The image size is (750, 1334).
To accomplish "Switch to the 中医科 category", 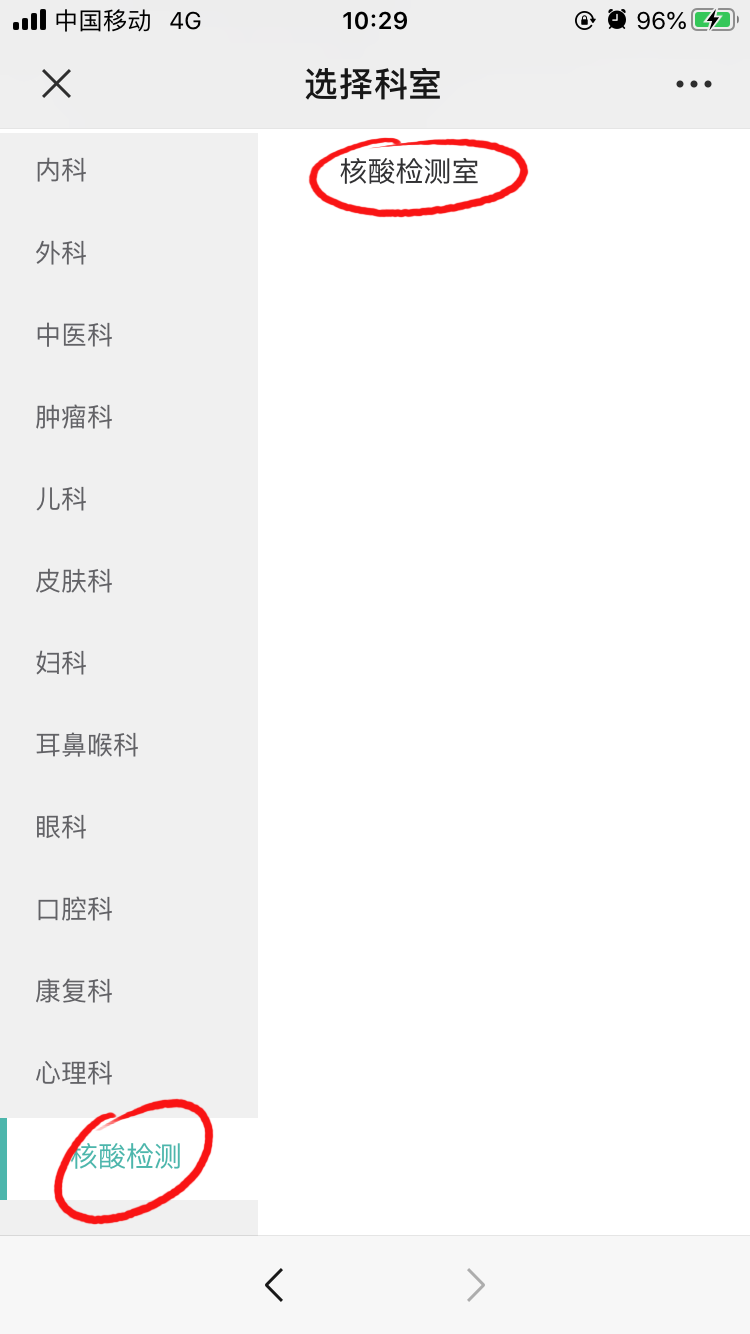I will (x=129, y=335).
